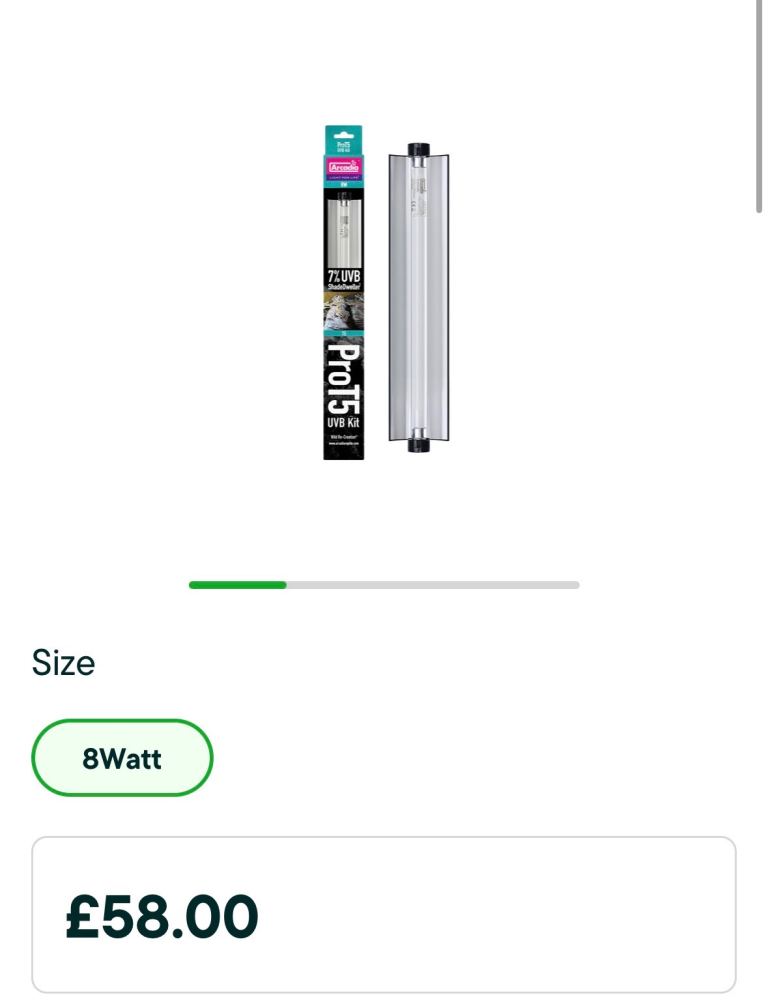This screenshot has width=768, height=1006.
Task: Select the 8Watt size option
Action: point(122,758)
